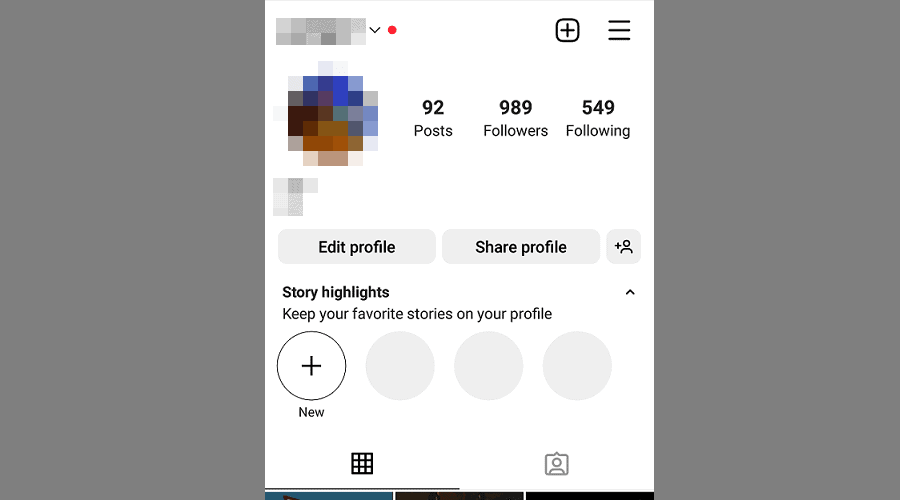Image resolution: width=900 pixels, height=500 pixels.
Task: Switch to the posts grid tab
Action: point(362,463)
